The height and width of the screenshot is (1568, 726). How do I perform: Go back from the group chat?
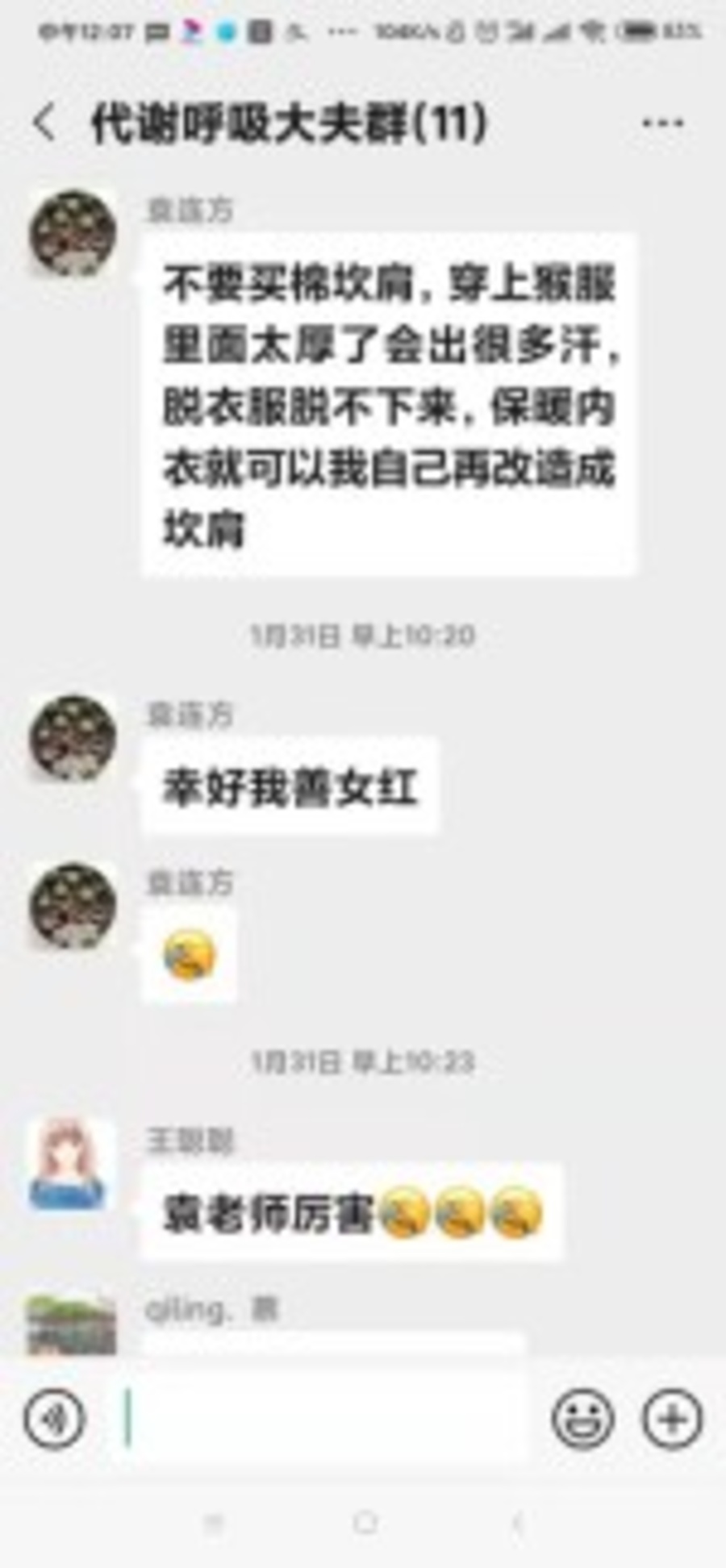coord(44,123)
